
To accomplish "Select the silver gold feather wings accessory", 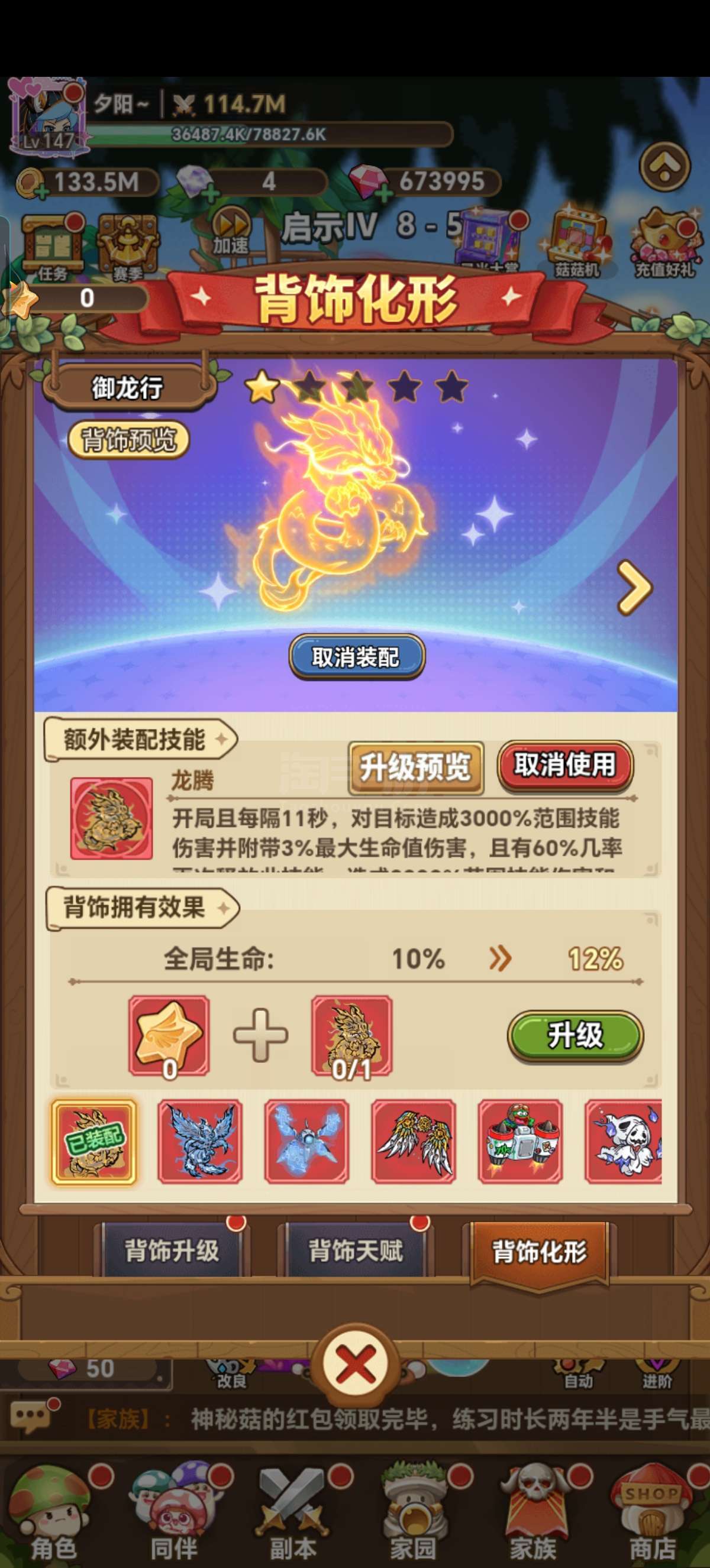I will pyautogui.click(x=414, y=1142).
